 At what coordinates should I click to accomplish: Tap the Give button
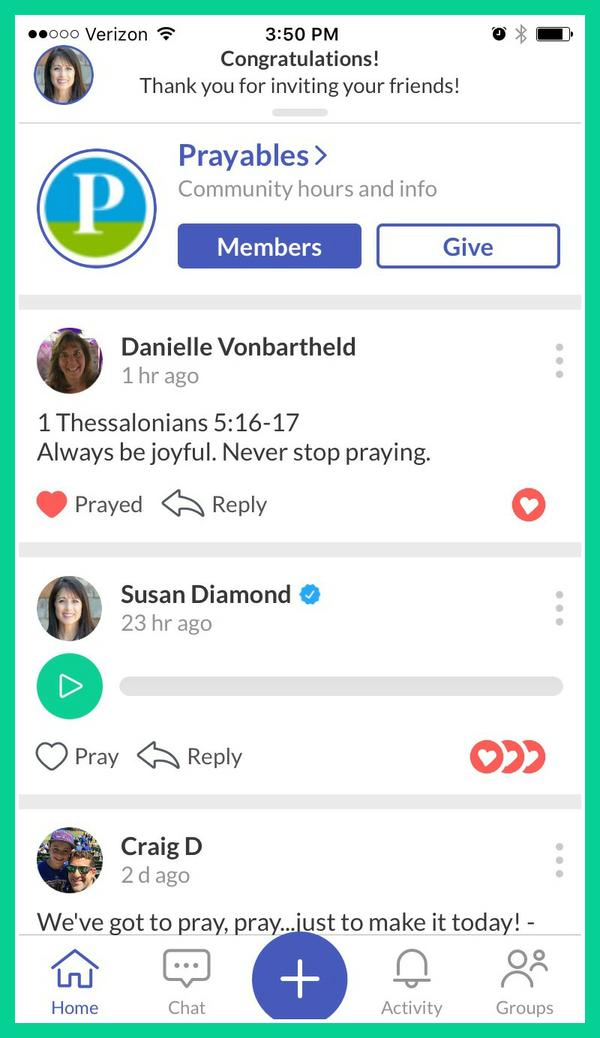point(467,246)
